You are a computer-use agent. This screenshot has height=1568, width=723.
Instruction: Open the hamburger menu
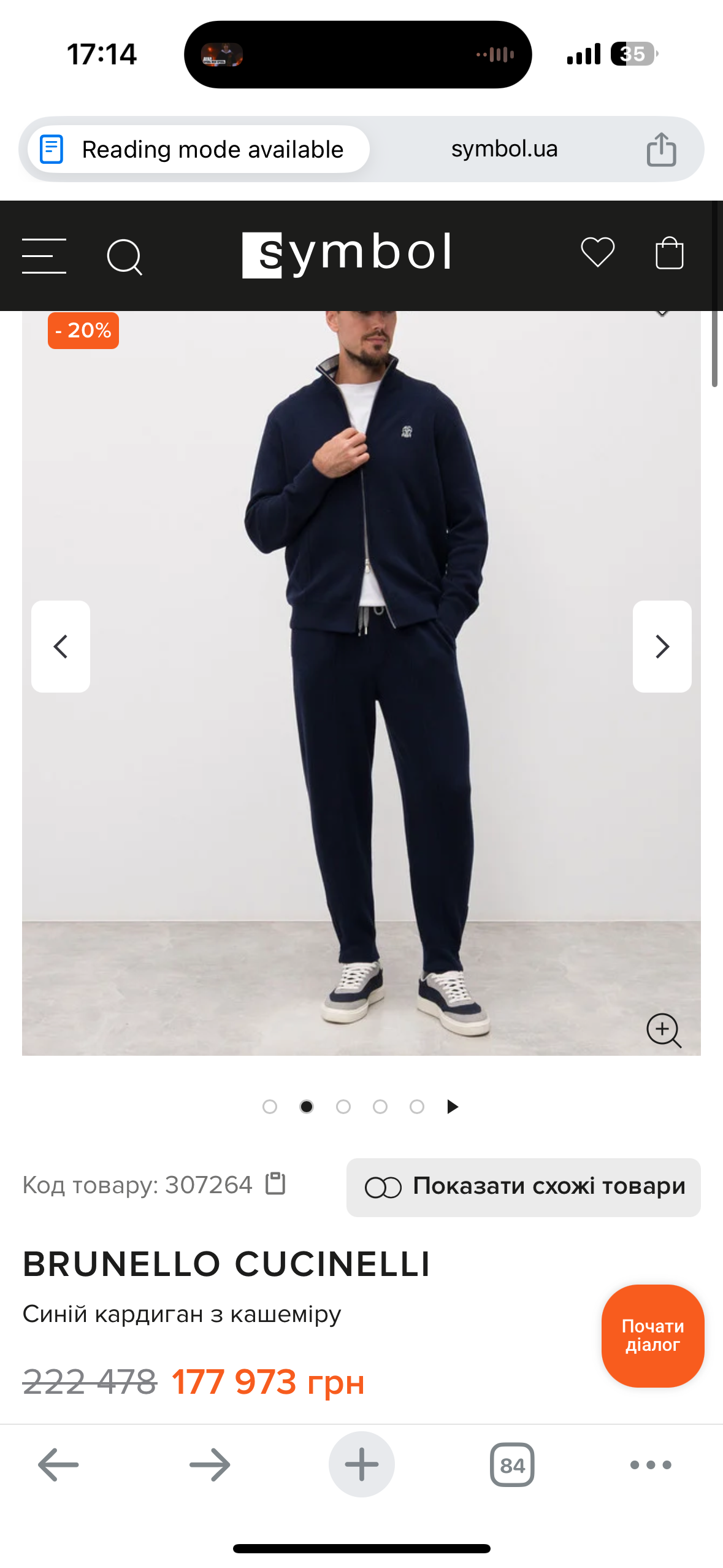tap(44, 255)
